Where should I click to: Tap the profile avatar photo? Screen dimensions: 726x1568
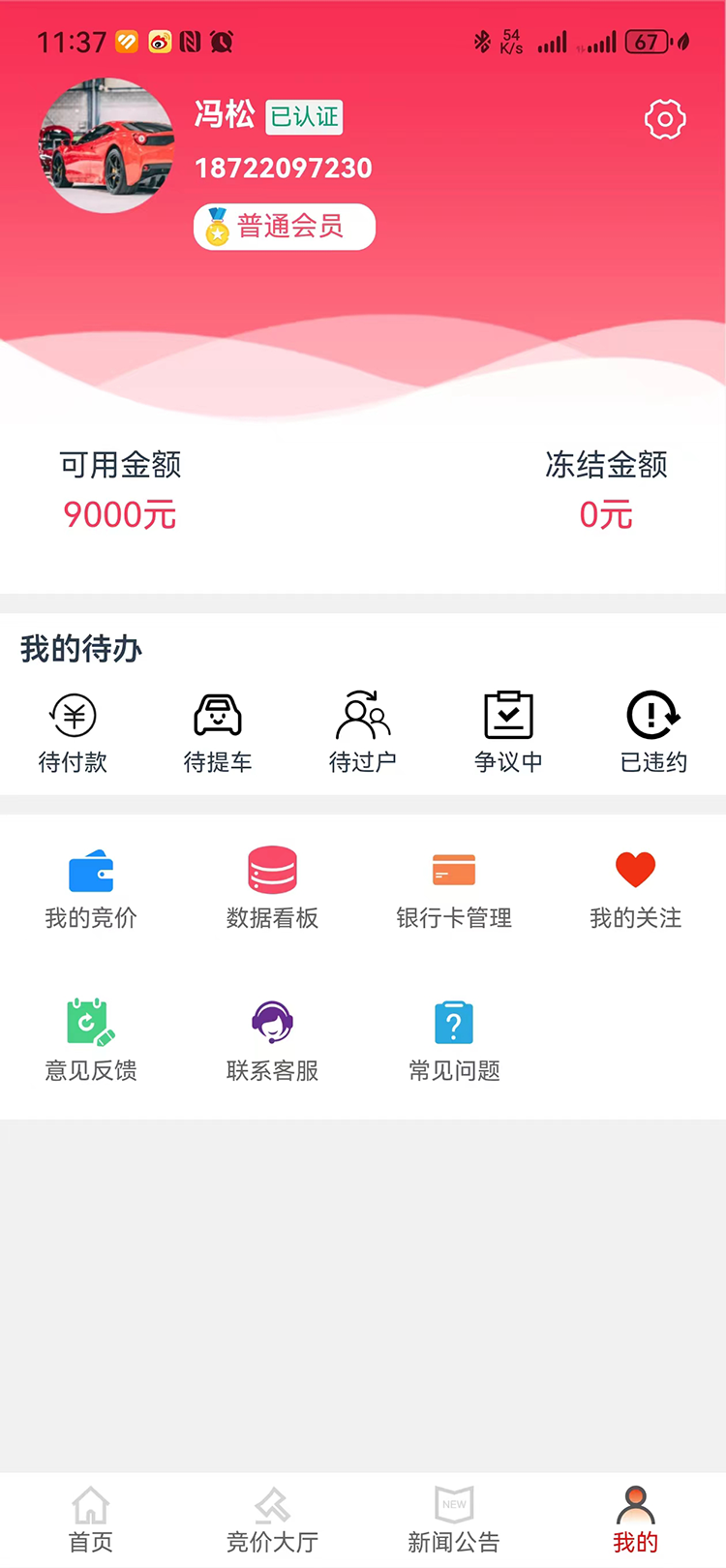(x=106, y=145)
